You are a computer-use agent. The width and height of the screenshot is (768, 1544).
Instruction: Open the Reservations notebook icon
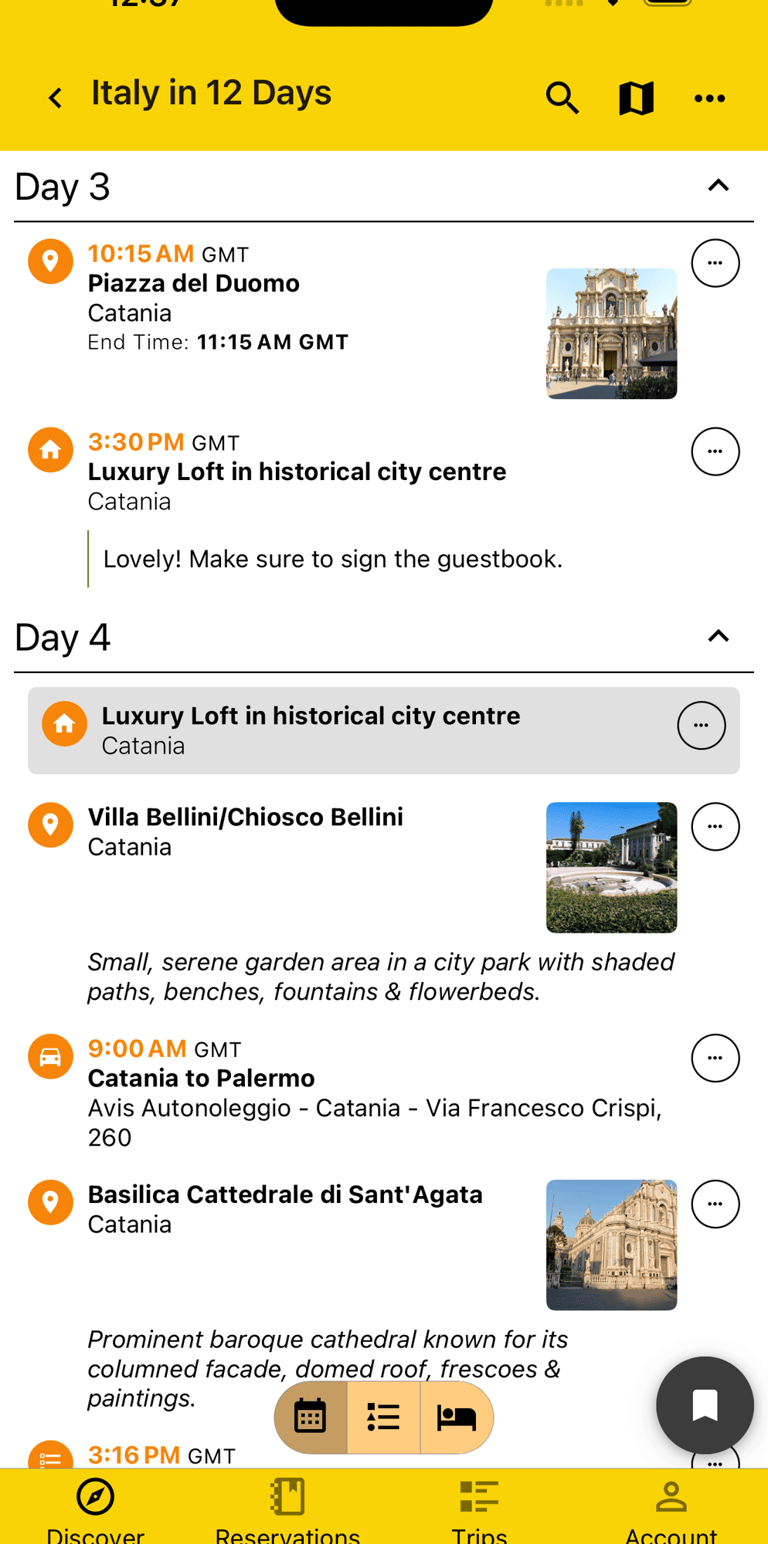coord(287,1497)
